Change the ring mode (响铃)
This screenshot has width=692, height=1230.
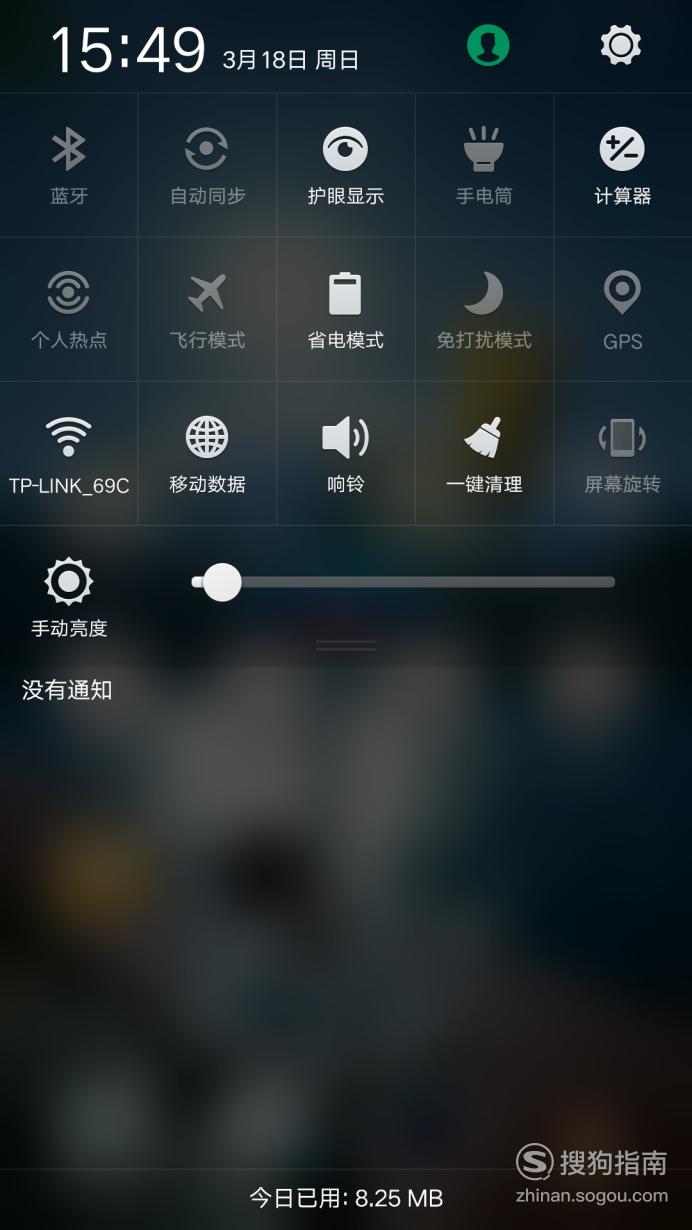click(x=345, y=454)
